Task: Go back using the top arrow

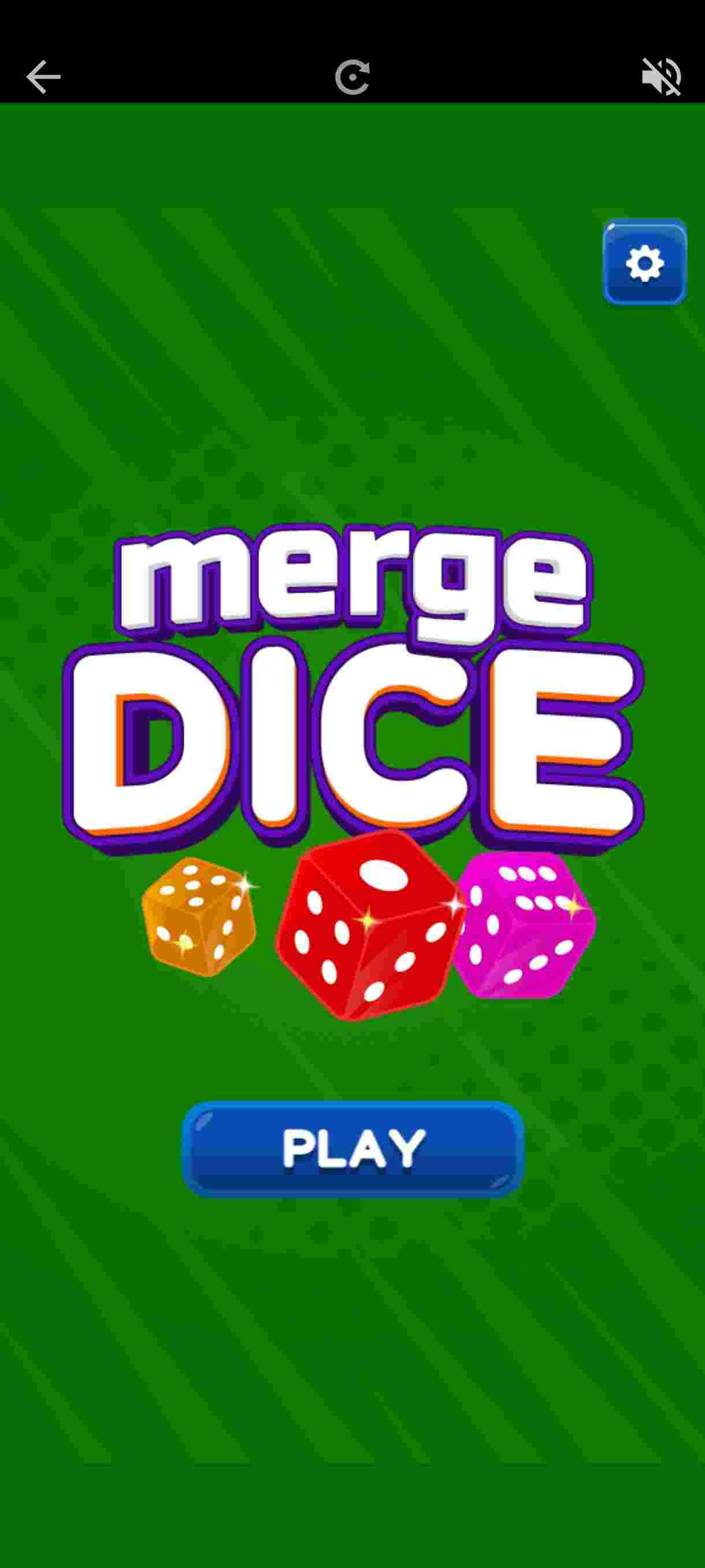Action: [x=43, y=77]
